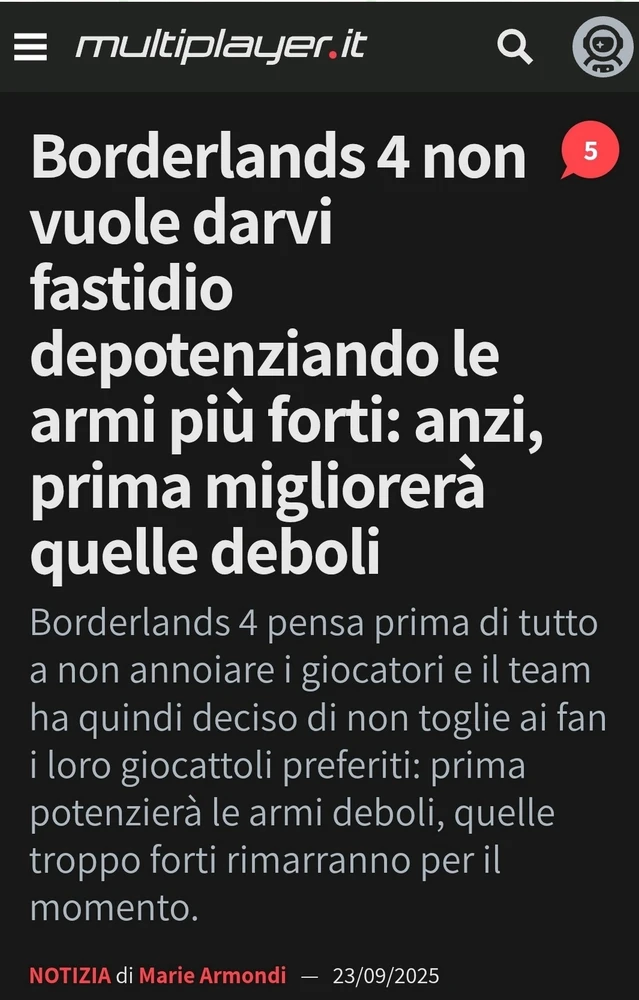The width and height of the screenshot is (639, 1000).
Task: View author Marie Armondi's page
Action: [x=212, y=975]
